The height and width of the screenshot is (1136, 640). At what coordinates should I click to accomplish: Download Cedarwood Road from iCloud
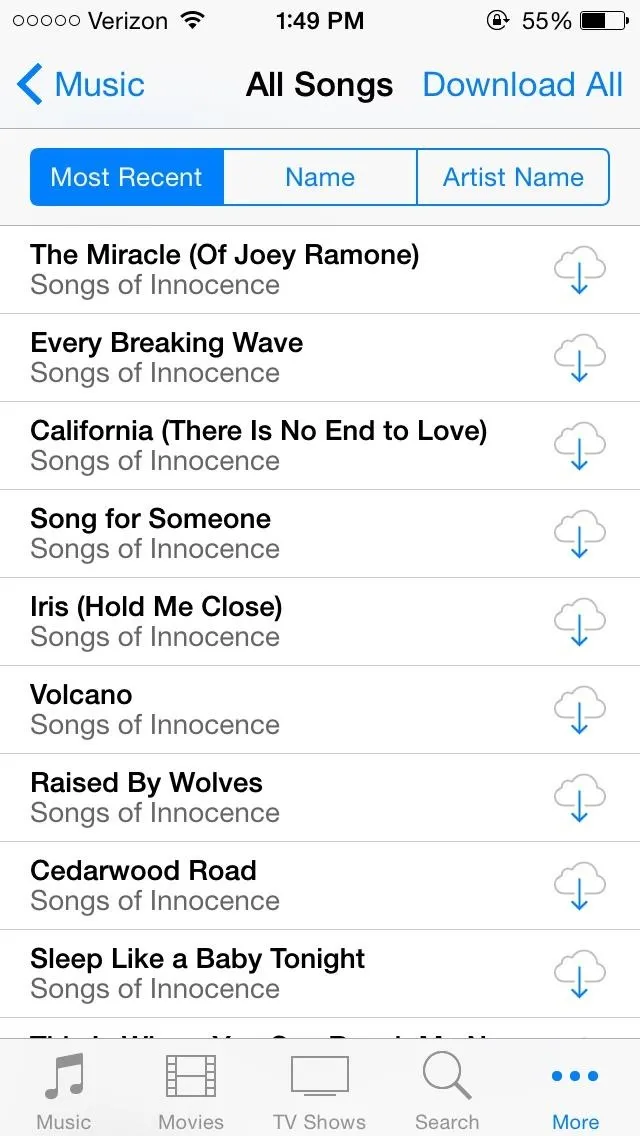pyautogui.click(x=579, y=885)
